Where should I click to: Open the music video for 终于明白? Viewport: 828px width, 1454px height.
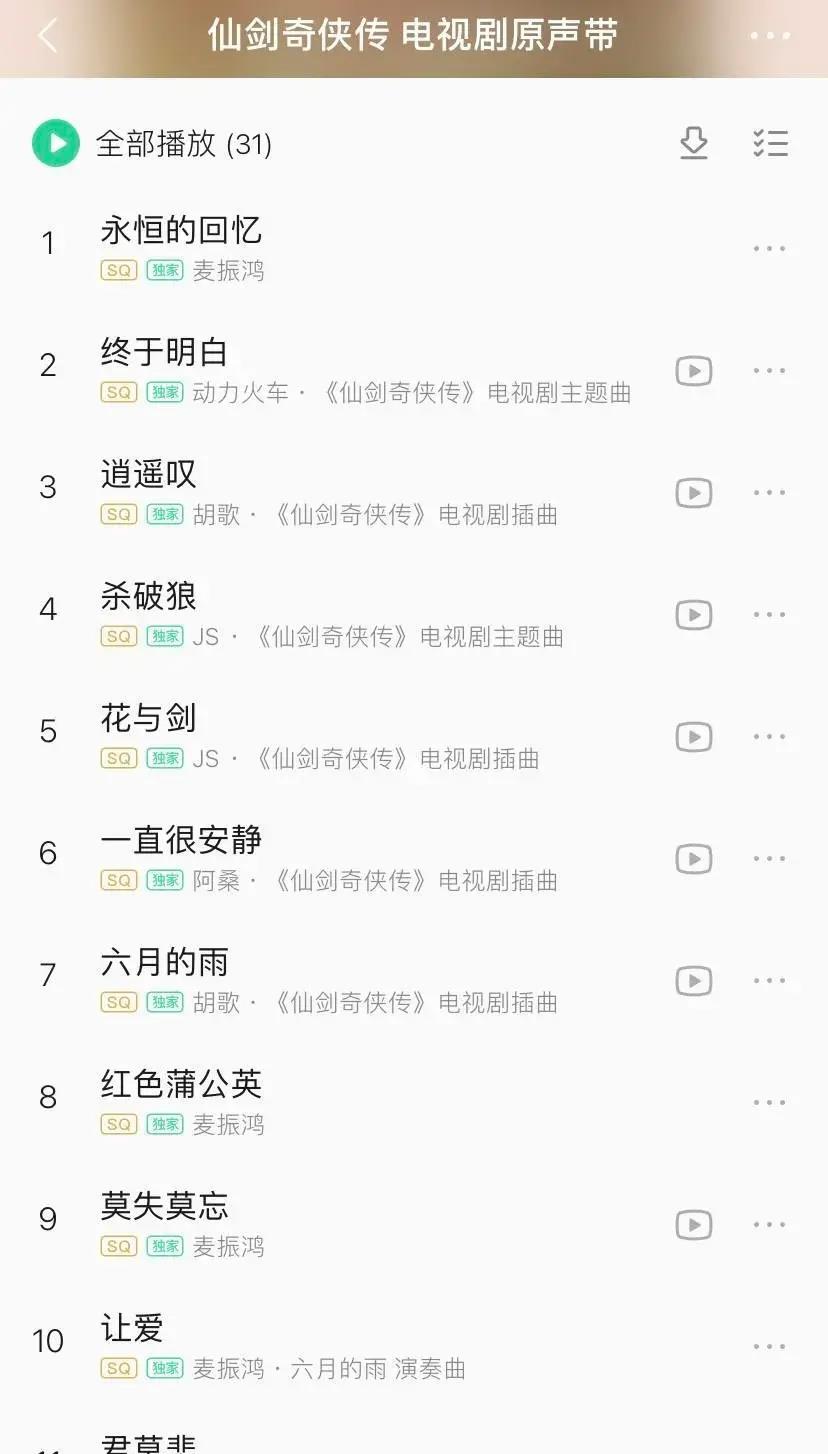(x=694, y=371)
